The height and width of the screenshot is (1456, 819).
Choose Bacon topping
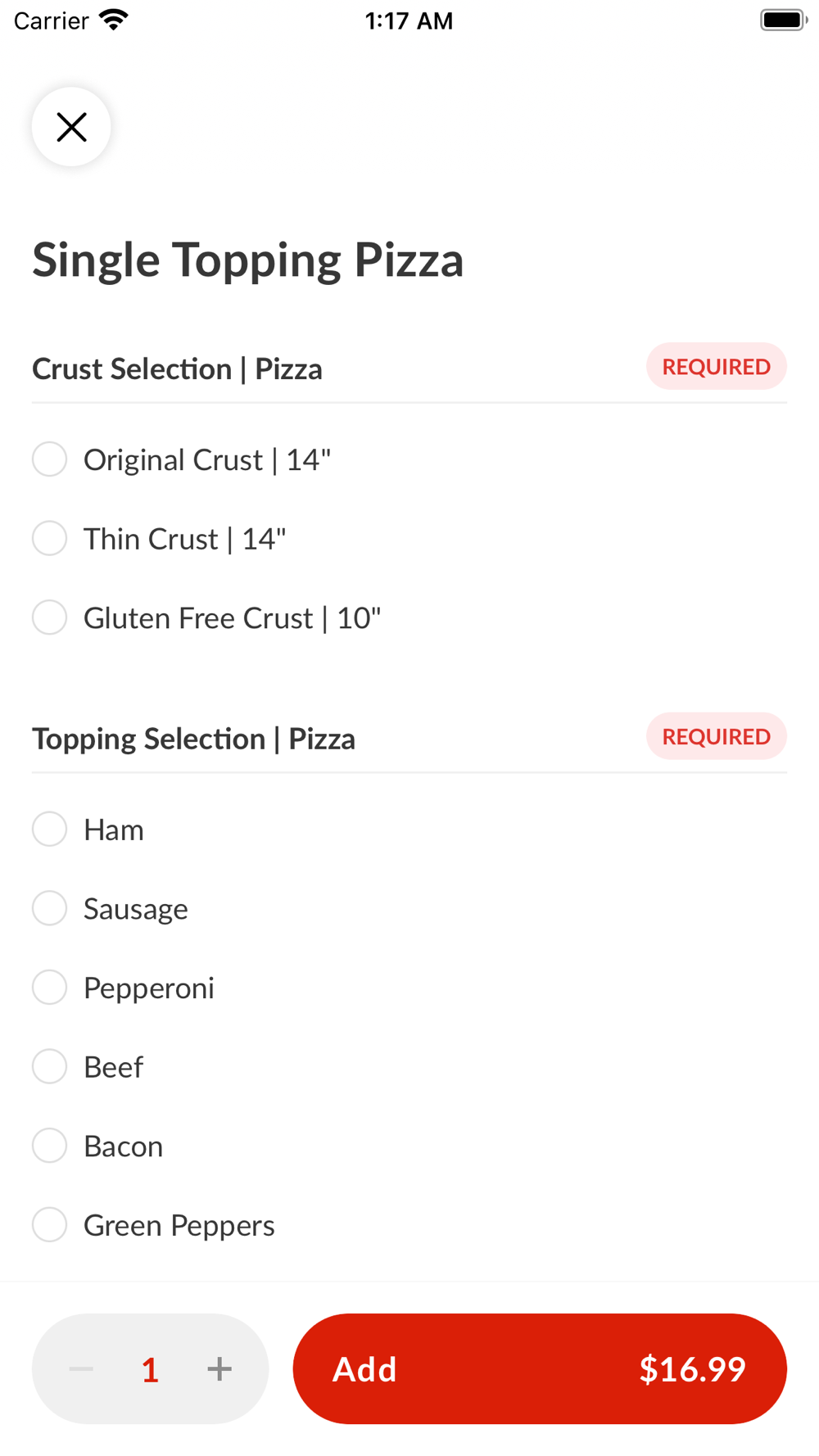click(50, 1146)
